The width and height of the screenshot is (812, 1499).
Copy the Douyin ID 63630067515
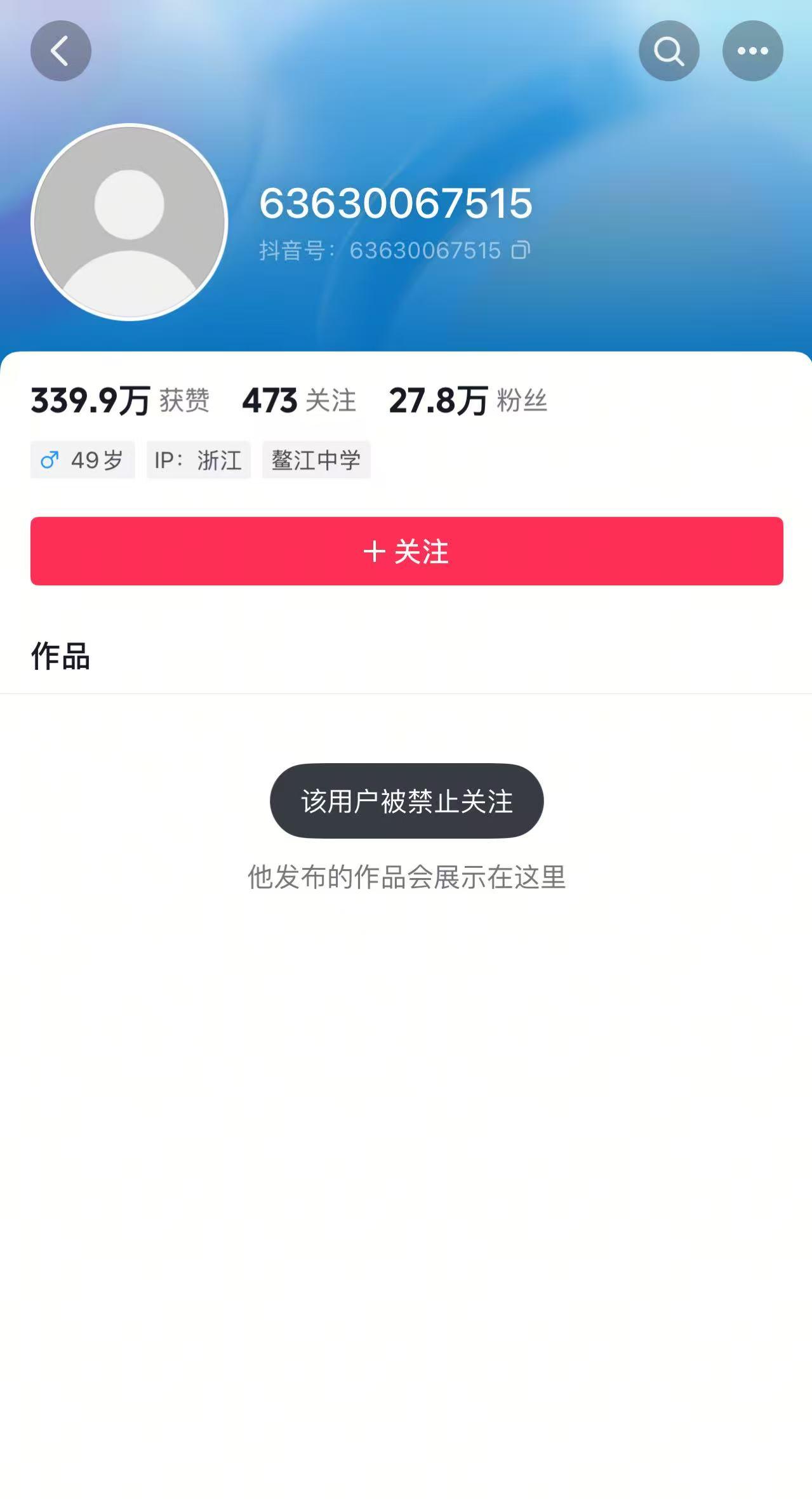pyautogui.click(x=521, y=250)
